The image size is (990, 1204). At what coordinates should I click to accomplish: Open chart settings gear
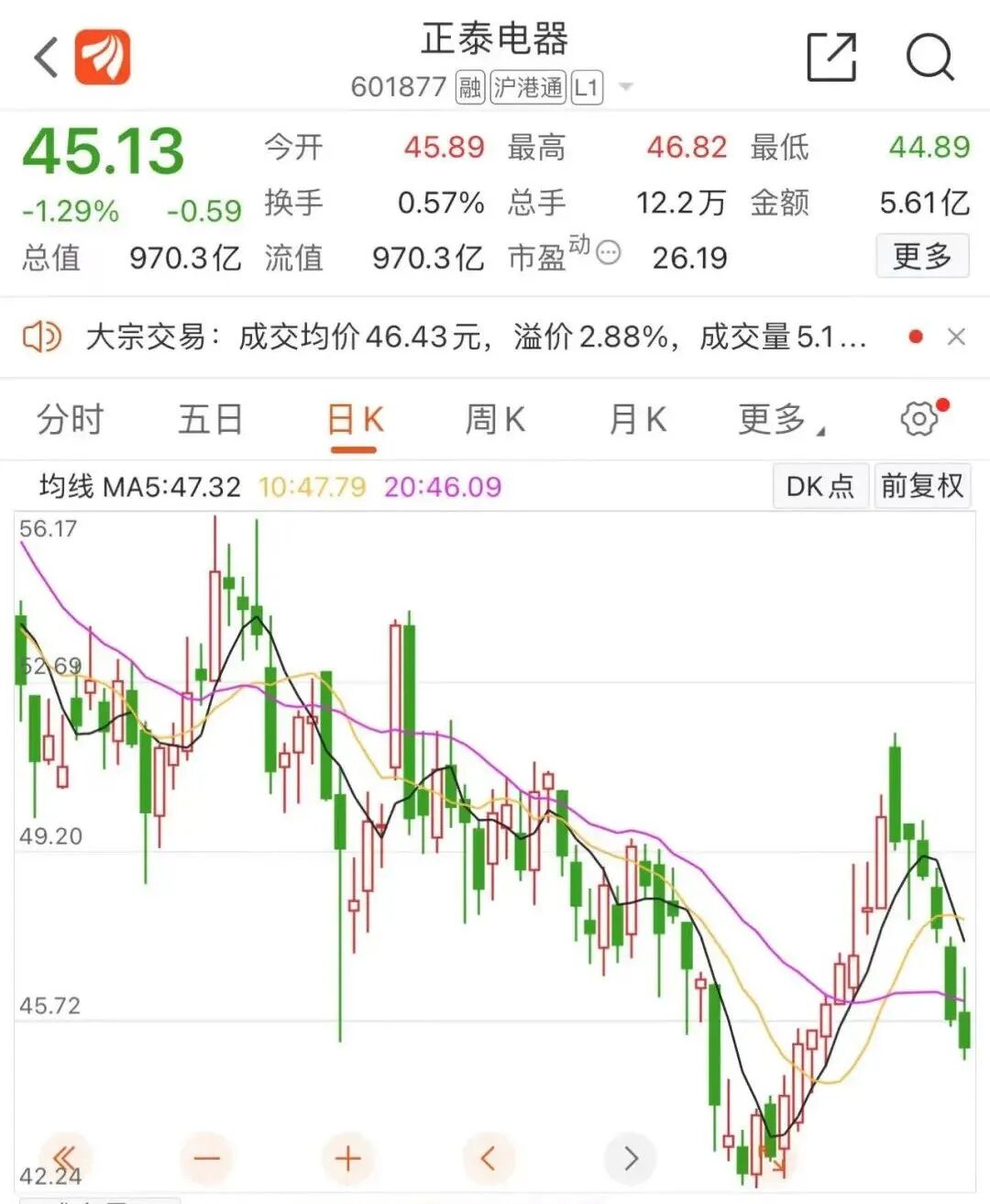[919, 419]
